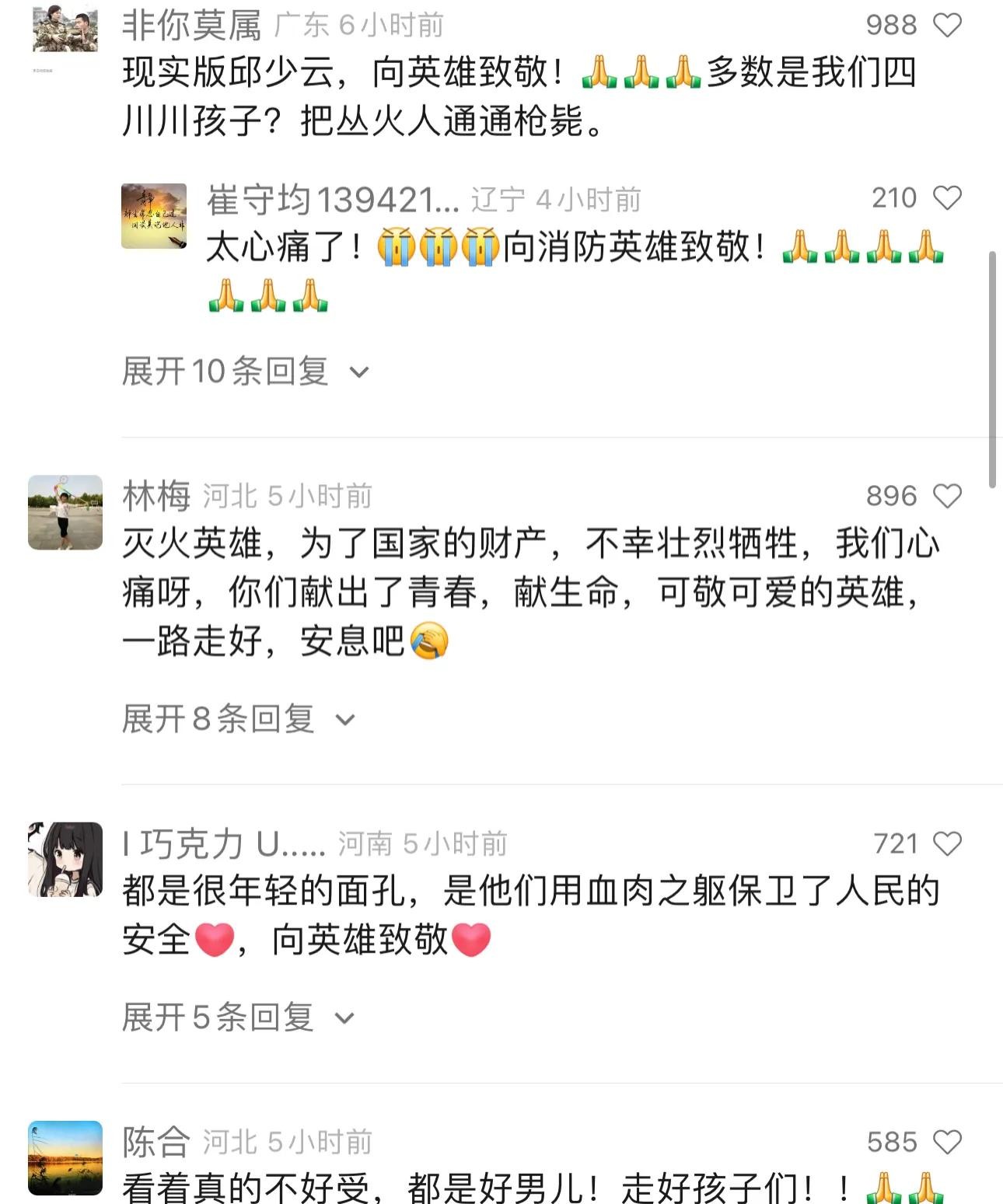The width and height of the screenshot is (1003, 1204).
Task: Open 崔守均's profile avatar
Action: pyautogui.click(x=154, y=216)
